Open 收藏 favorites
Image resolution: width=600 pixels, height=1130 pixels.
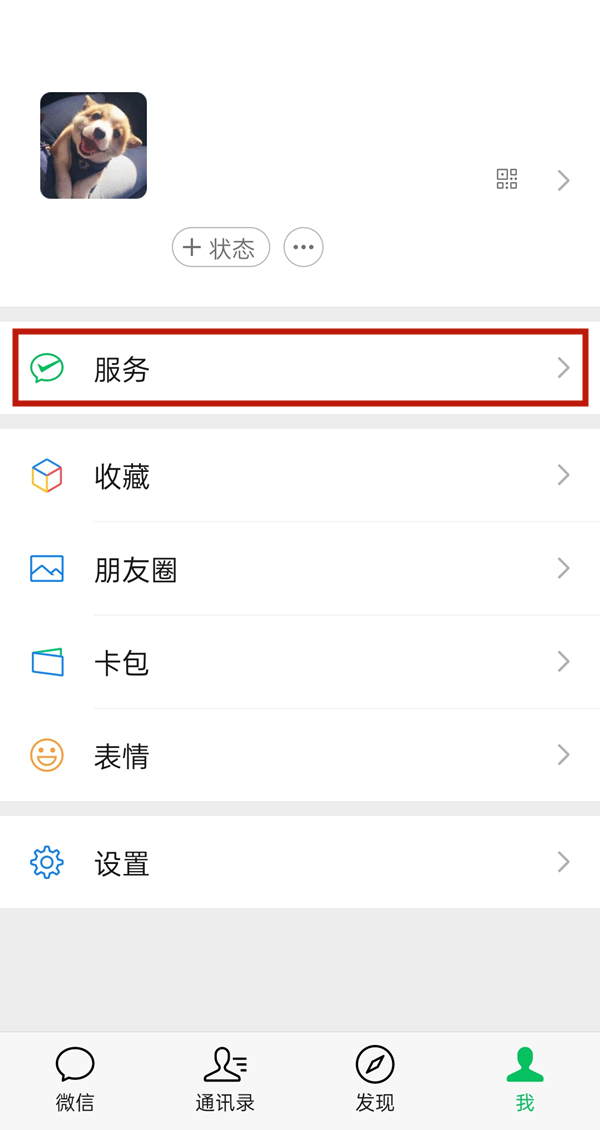(x=300, y=475)
